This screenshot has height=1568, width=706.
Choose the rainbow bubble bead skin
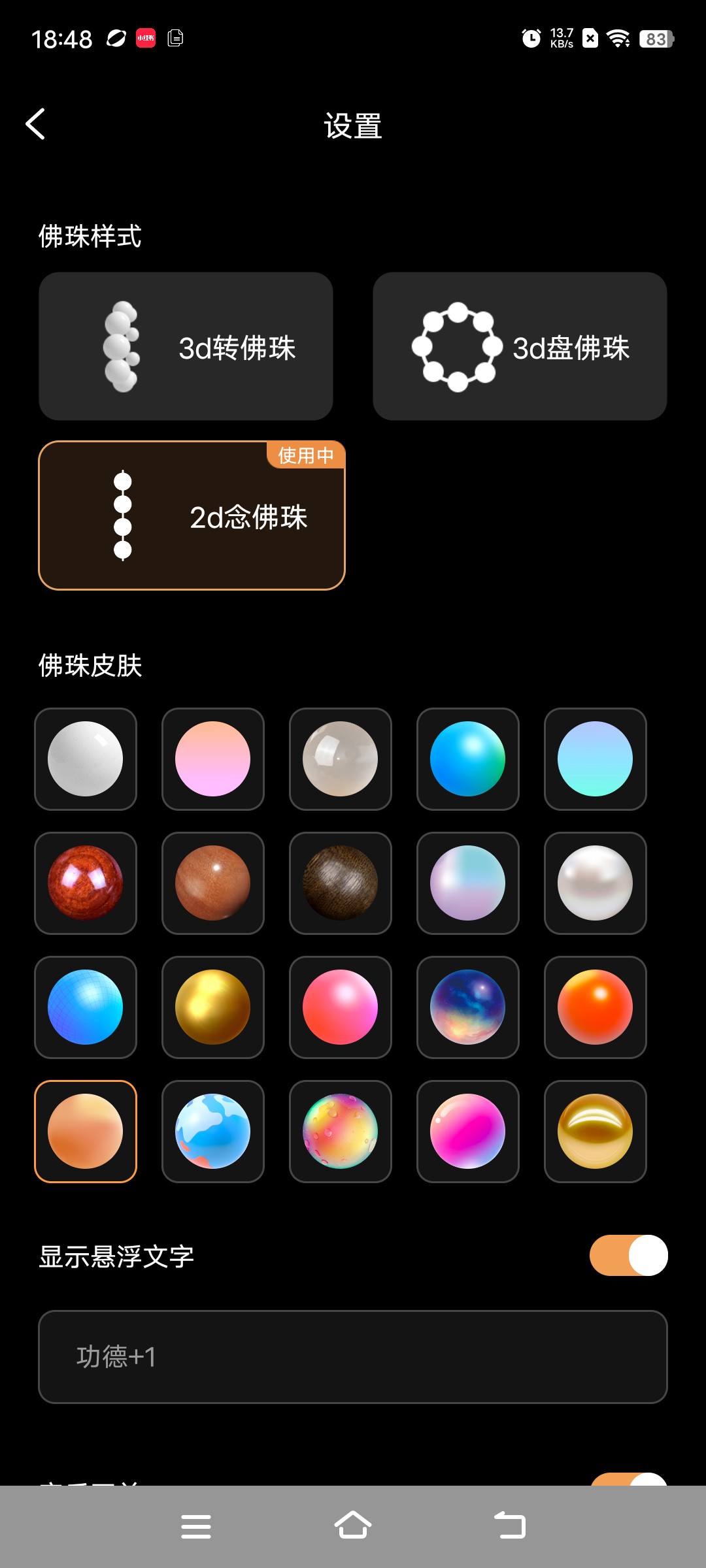341,1132
